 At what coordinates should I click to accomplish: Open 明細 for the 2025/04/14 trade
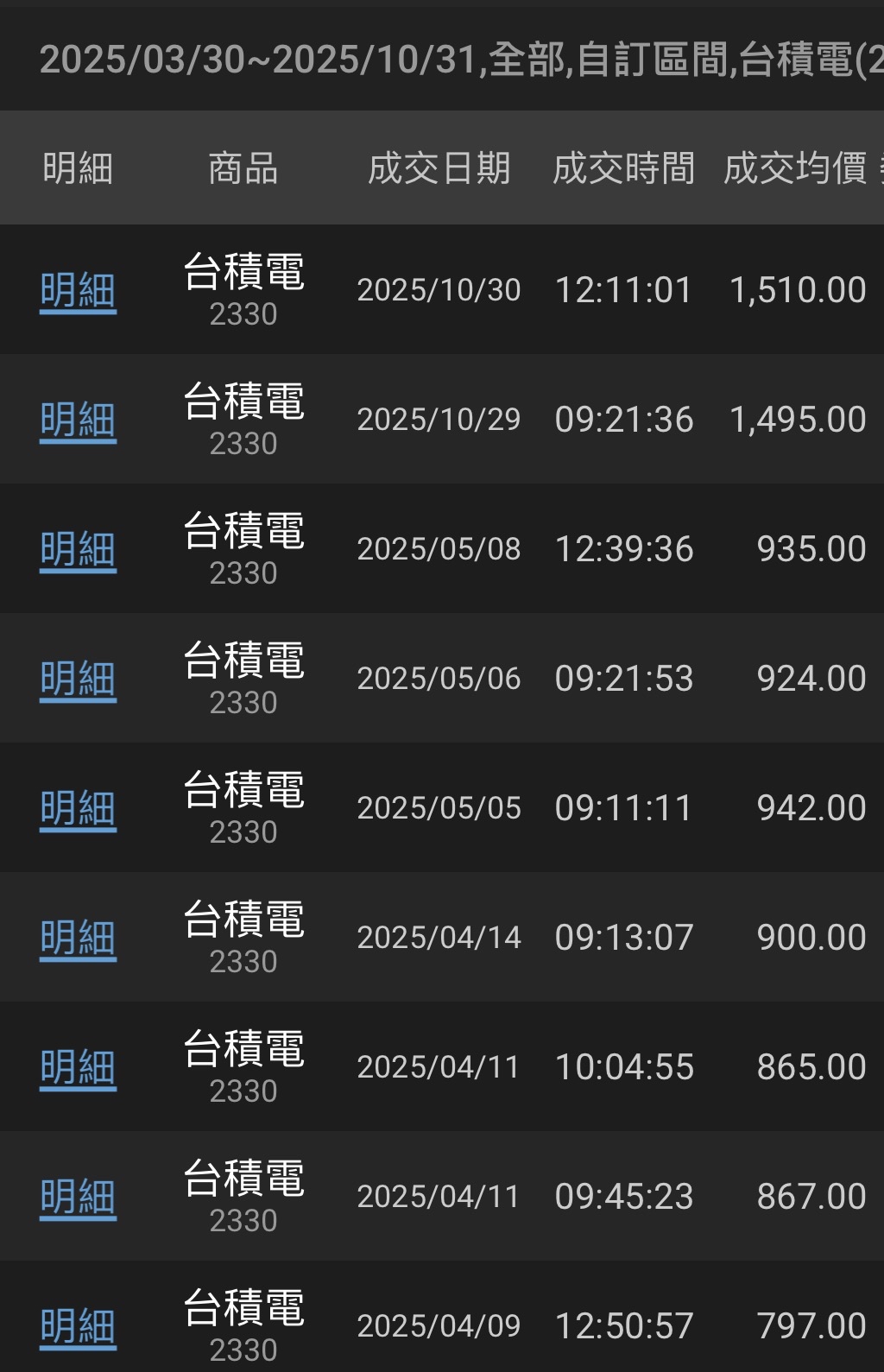77,938
